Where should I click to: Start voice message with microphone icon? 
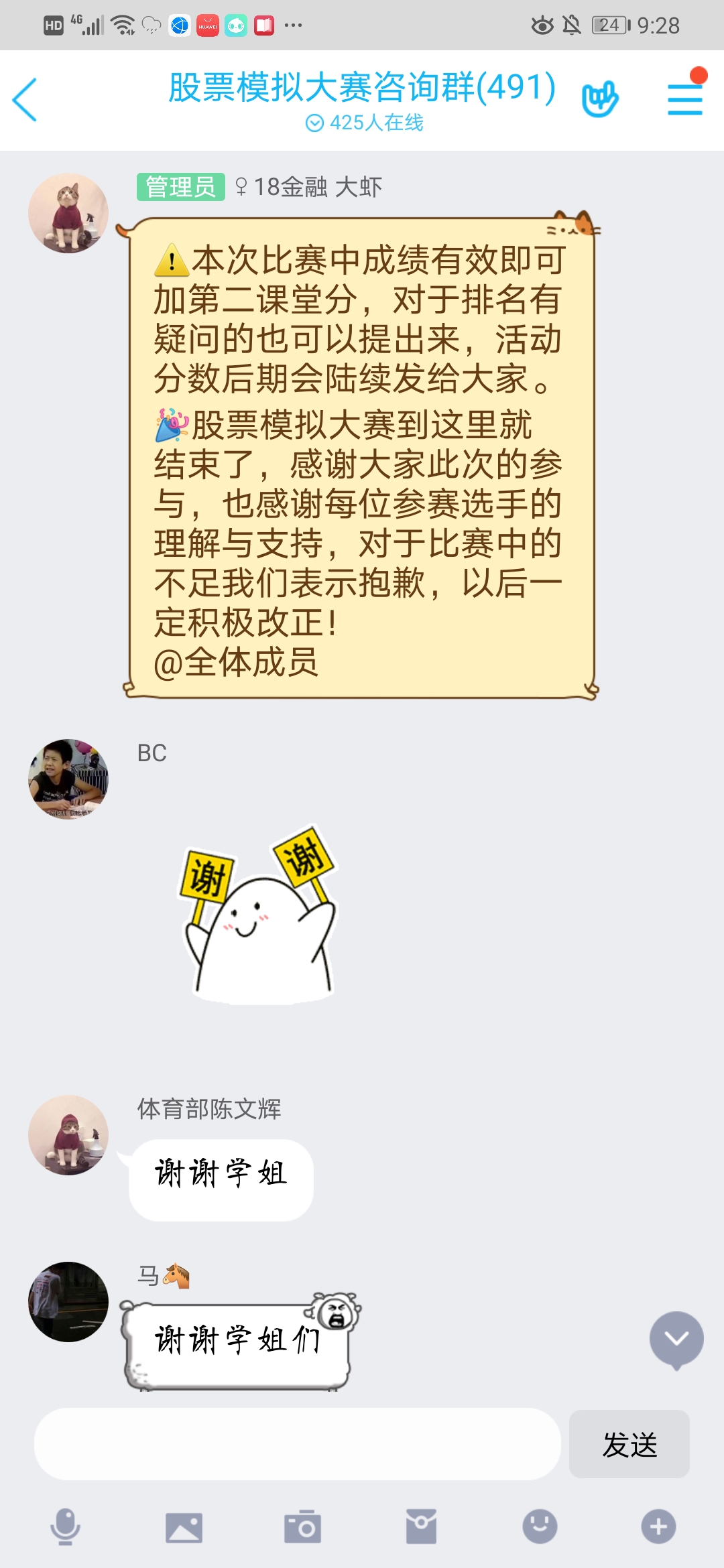click(66, 1527)
